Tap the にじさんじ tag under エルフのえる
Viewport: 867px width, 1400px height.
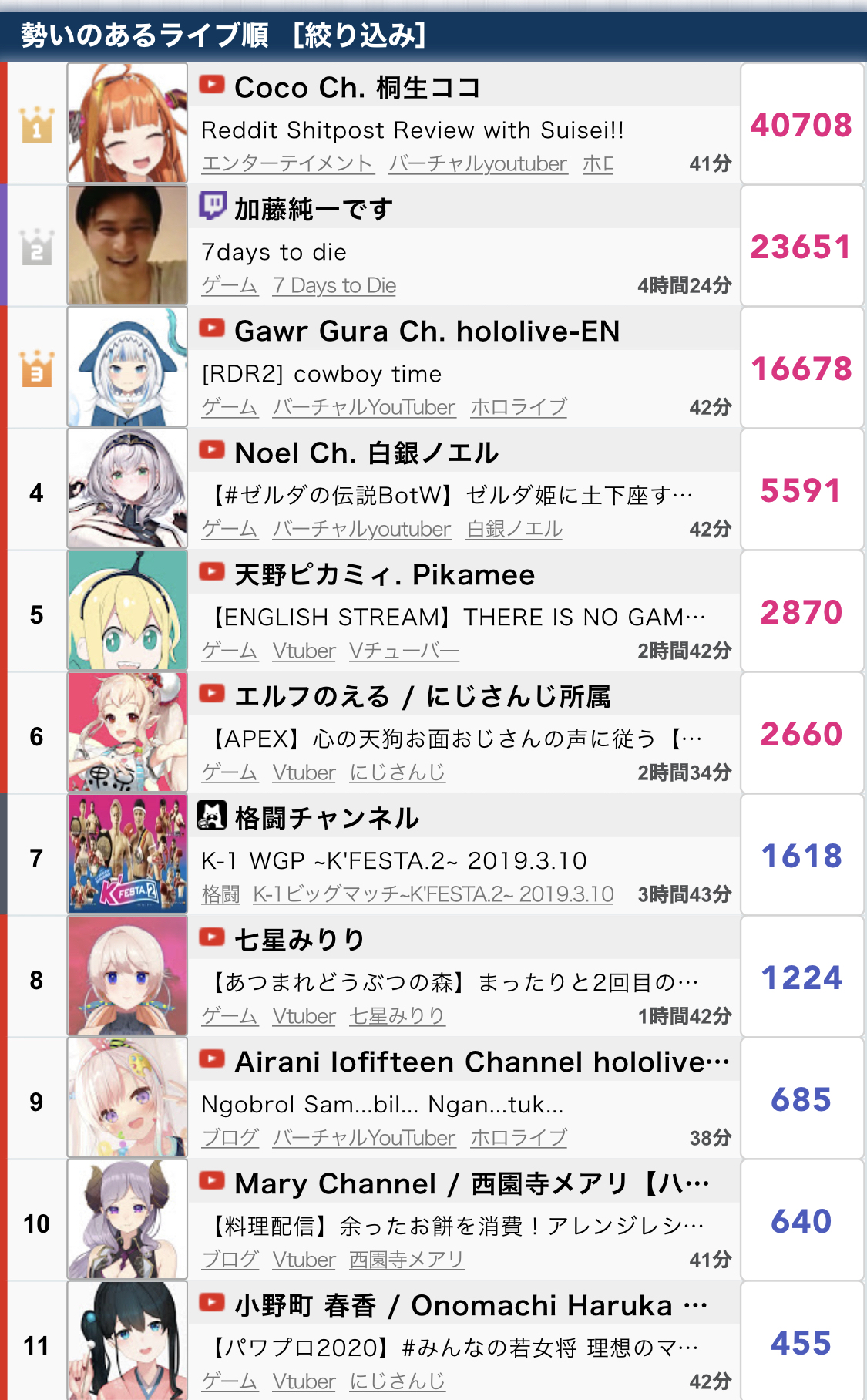tap(397, 773)
